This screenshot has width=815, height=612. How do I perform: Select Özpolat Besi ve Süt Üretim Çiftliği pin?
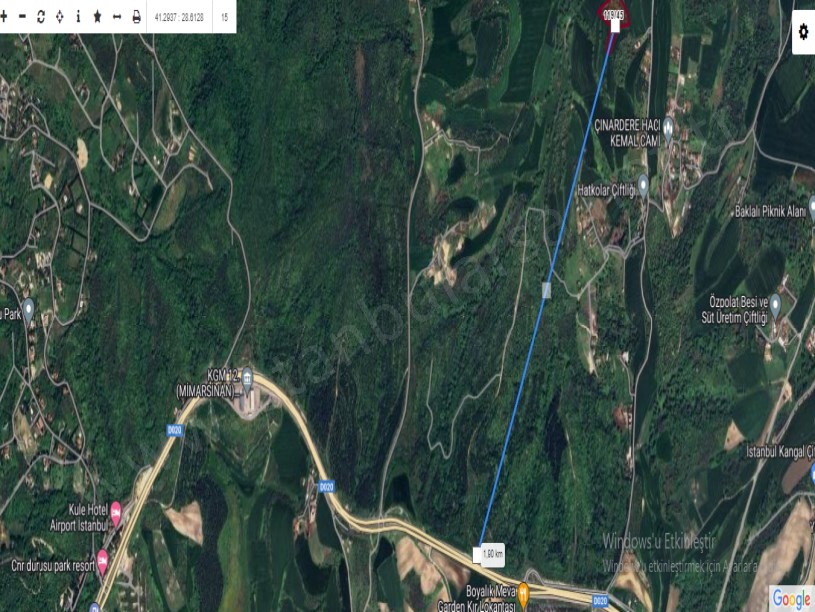tap(775, 302)
